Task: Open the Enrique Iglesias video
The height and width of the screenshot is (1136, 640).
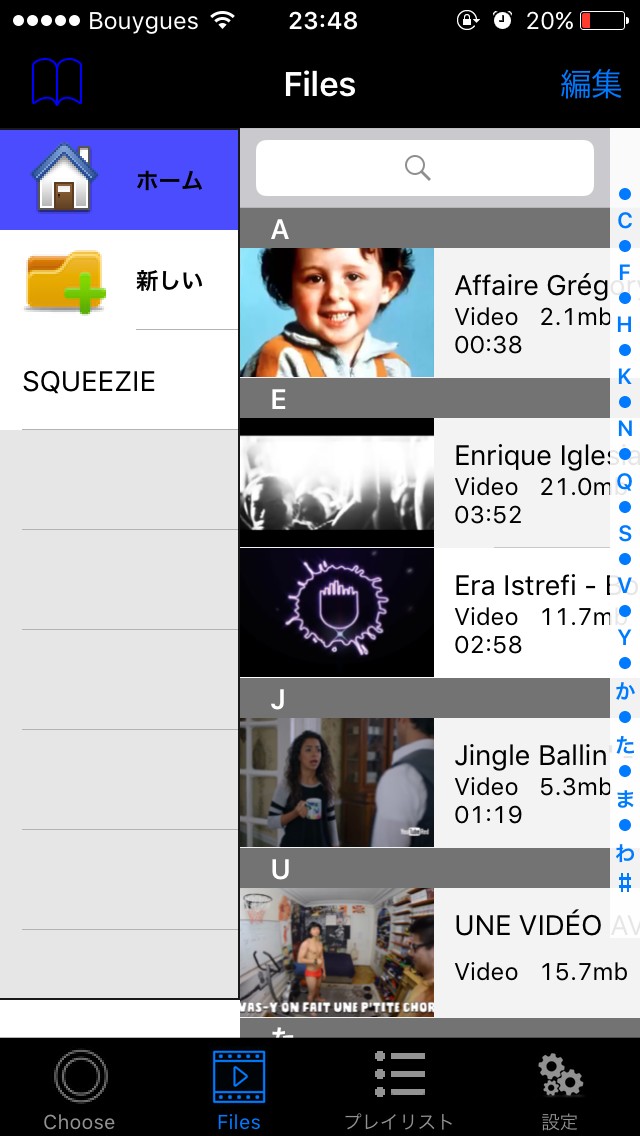Action: [x=425, y=483]
